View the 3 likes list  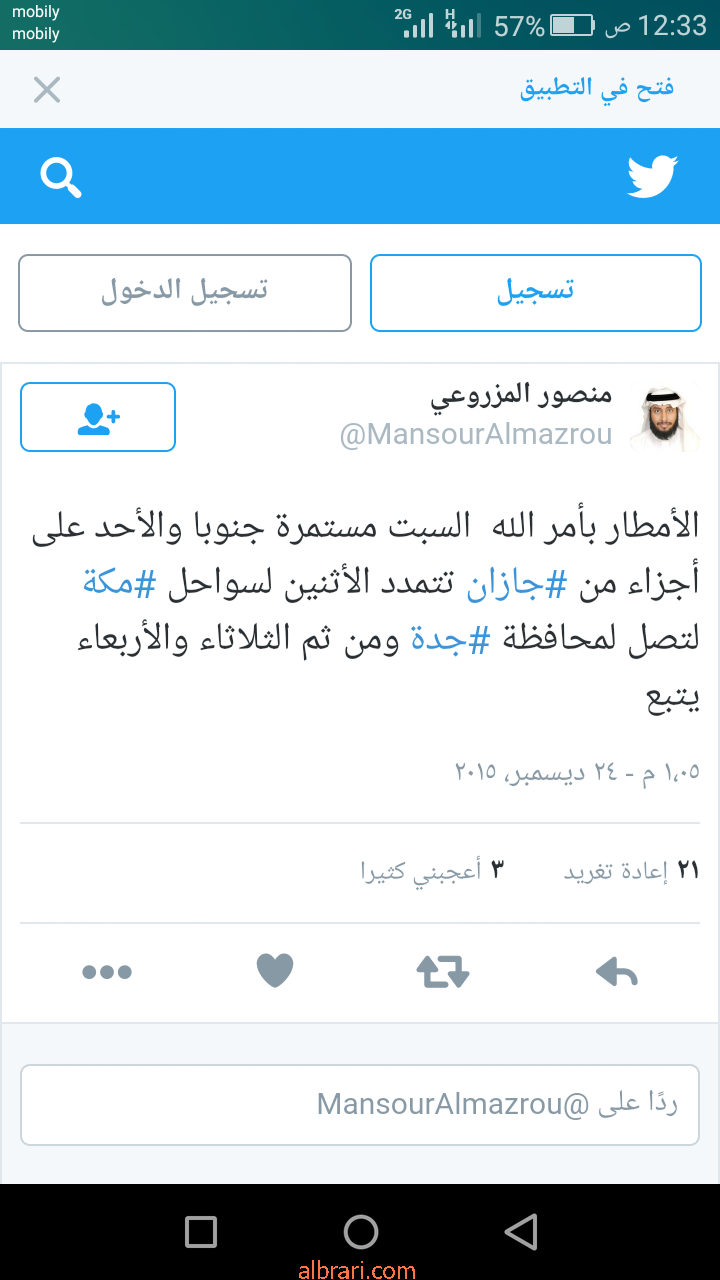point(432,871)
